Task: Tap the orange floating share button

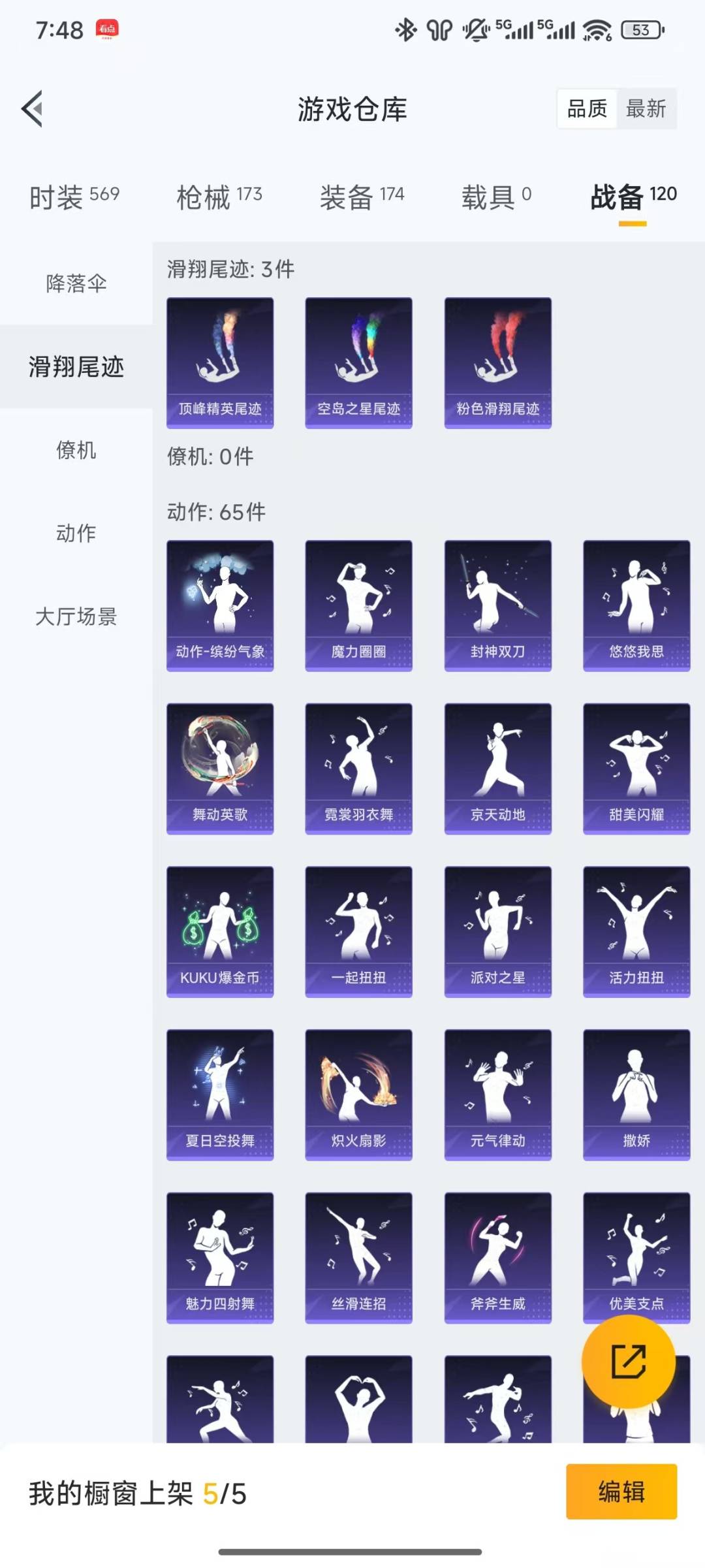Action: 628,1361
